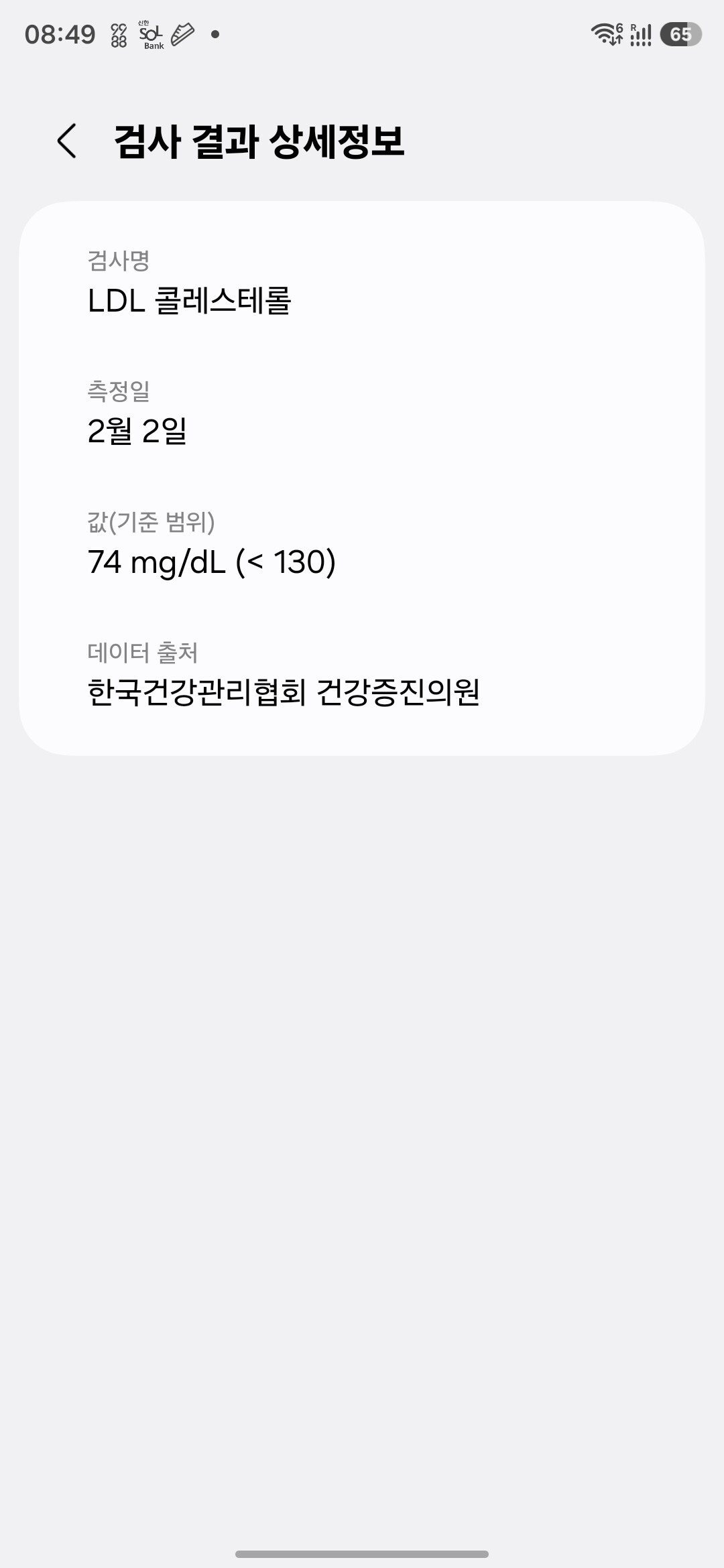Viewport: 724px width, 1568px height.
Task: Go back from 검사 결과 상세정보
Action: [x=67, y=141]
